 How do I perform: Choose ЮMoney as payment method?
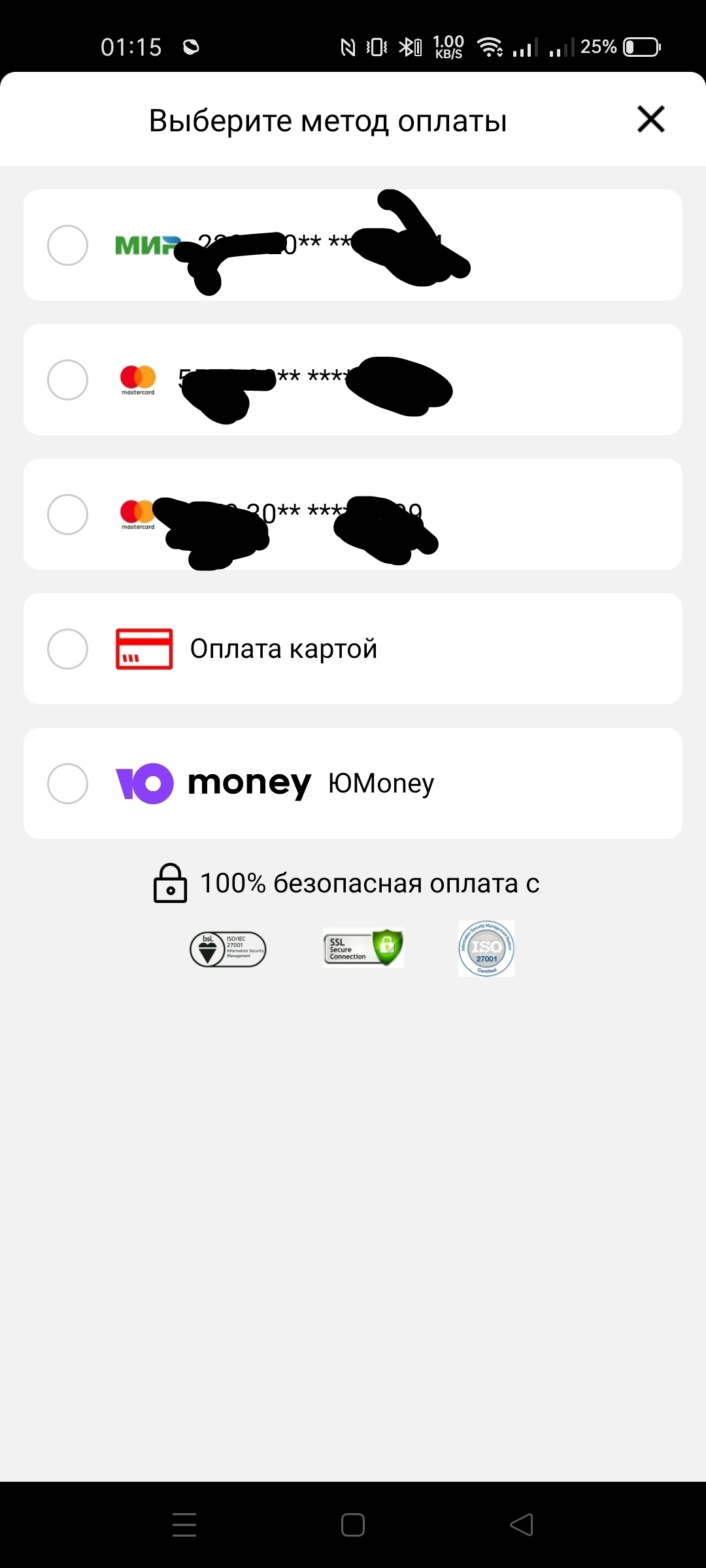pyautogui.click(x=68, y=783)
